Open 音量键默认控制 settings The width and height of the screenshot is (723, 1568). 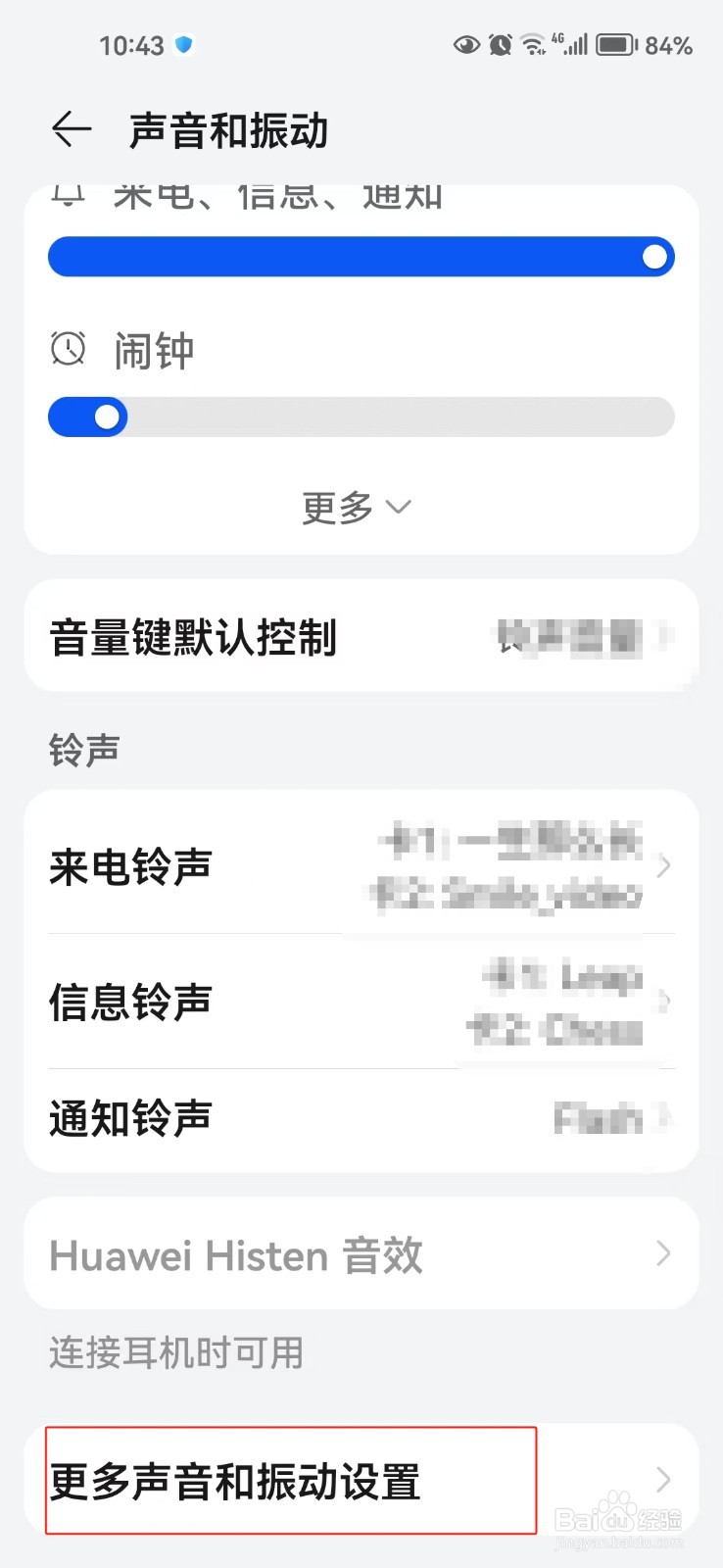pos(360,637)
